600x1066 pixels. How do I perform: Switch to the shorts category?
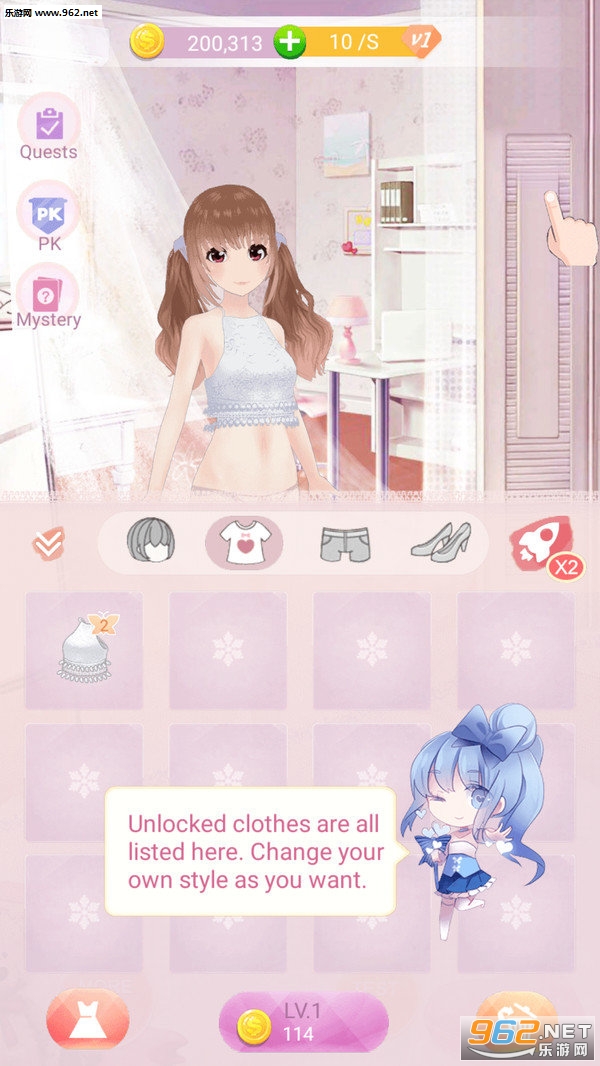click(x=345, y=544)
